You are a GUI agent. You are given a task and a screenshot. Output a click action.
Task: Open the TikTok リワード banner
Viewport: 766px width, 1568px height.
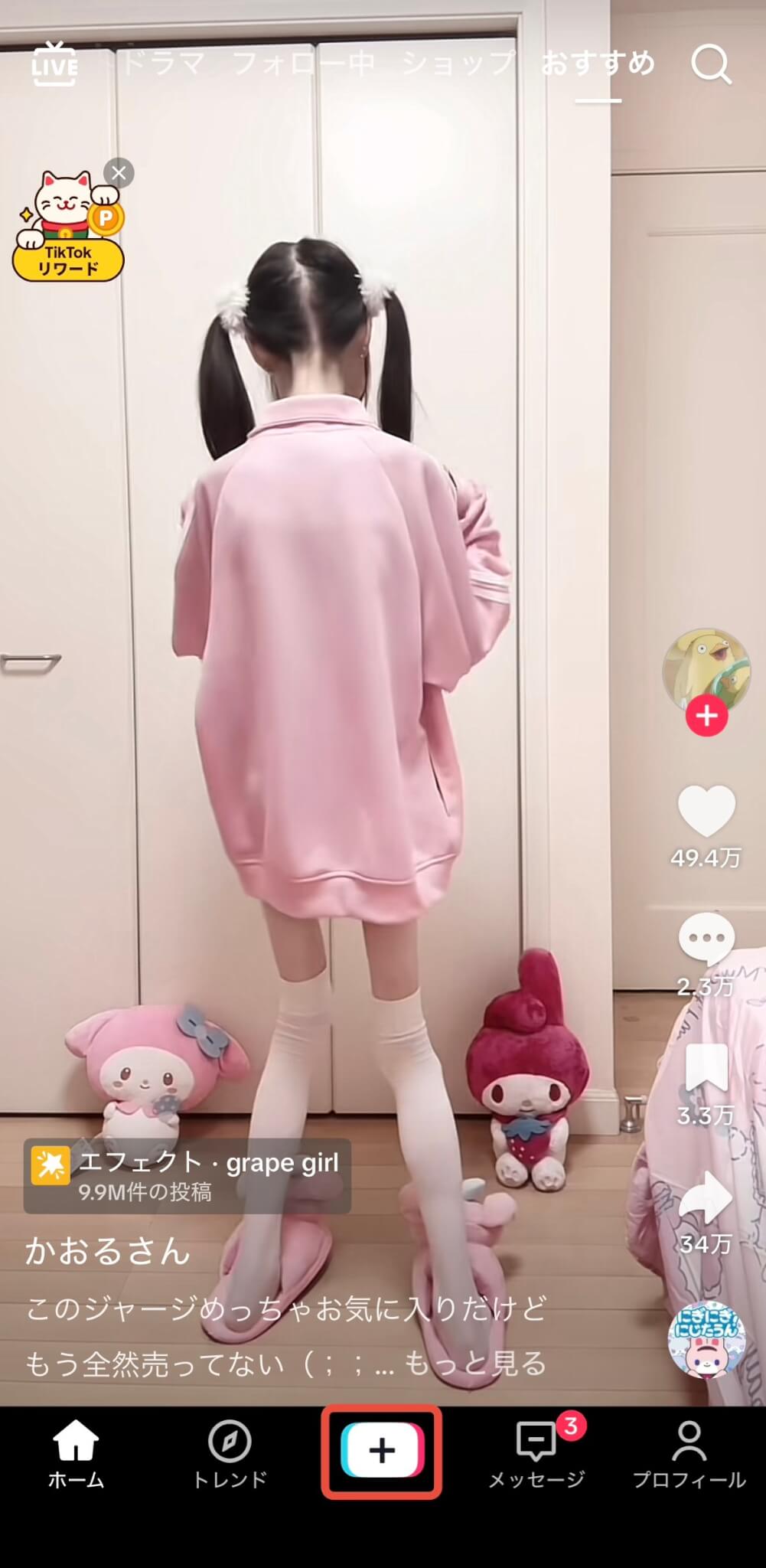pyautogui.click(x=67, y=234)
